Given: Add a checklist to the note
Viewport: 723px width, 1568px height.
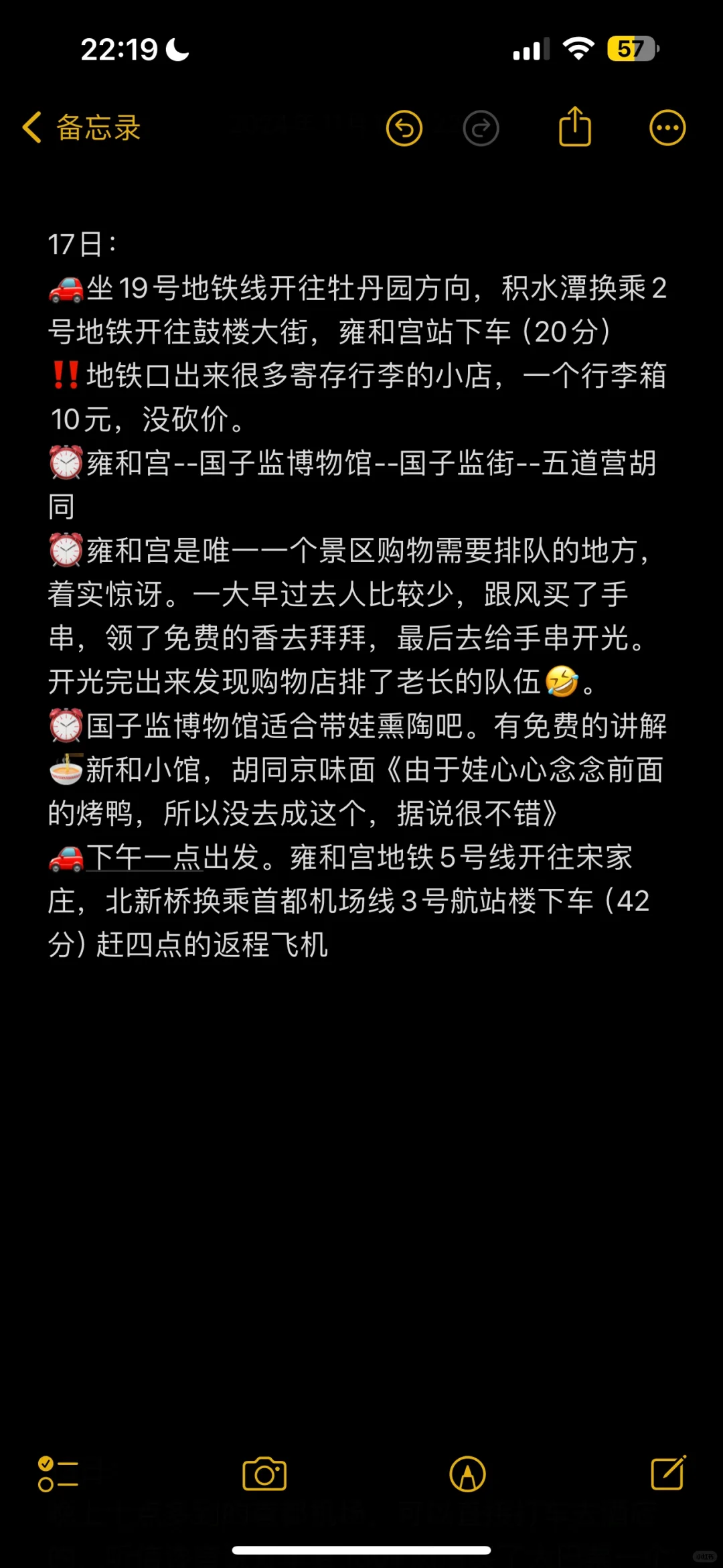Looking at the screenshot, I should [58, 1474].
